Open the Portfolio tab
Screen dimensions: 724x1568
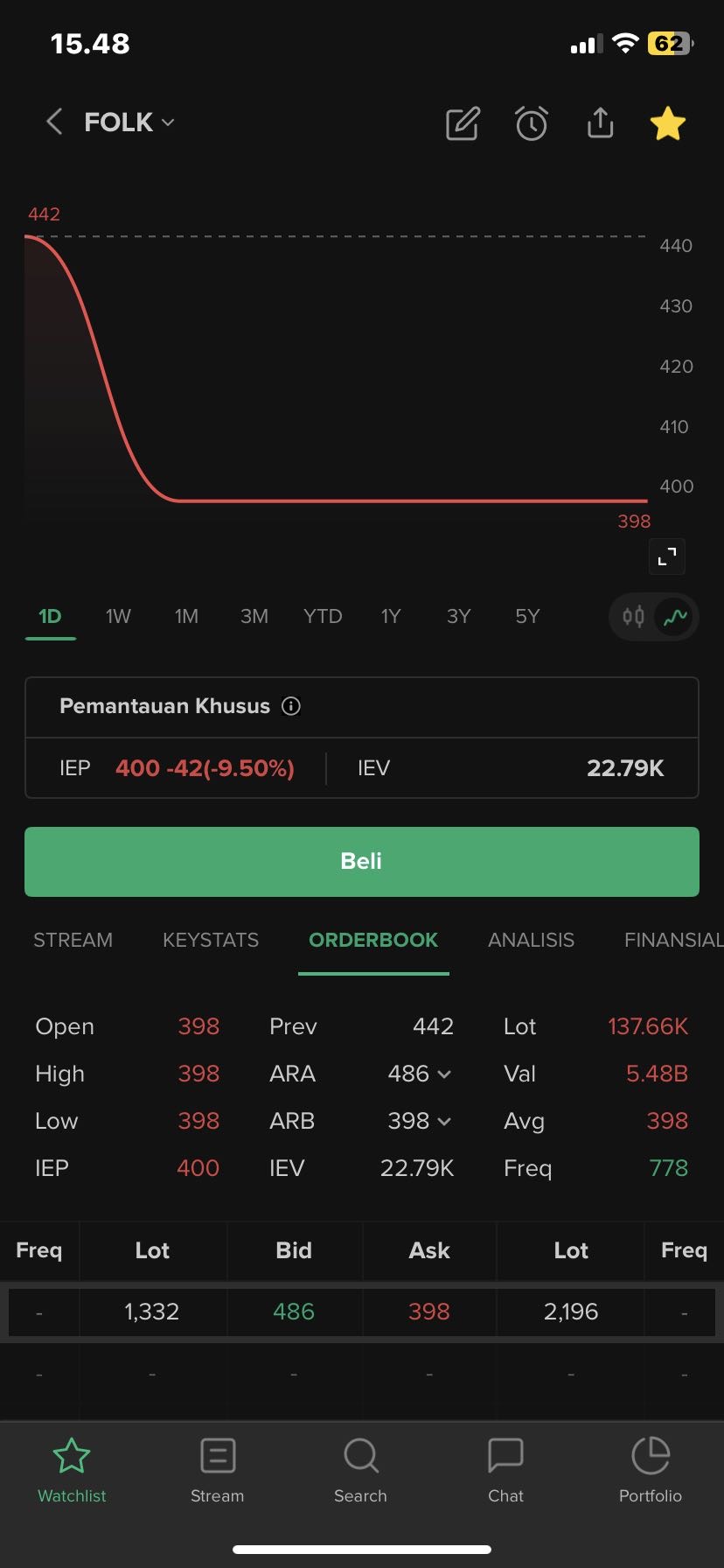650,1470
